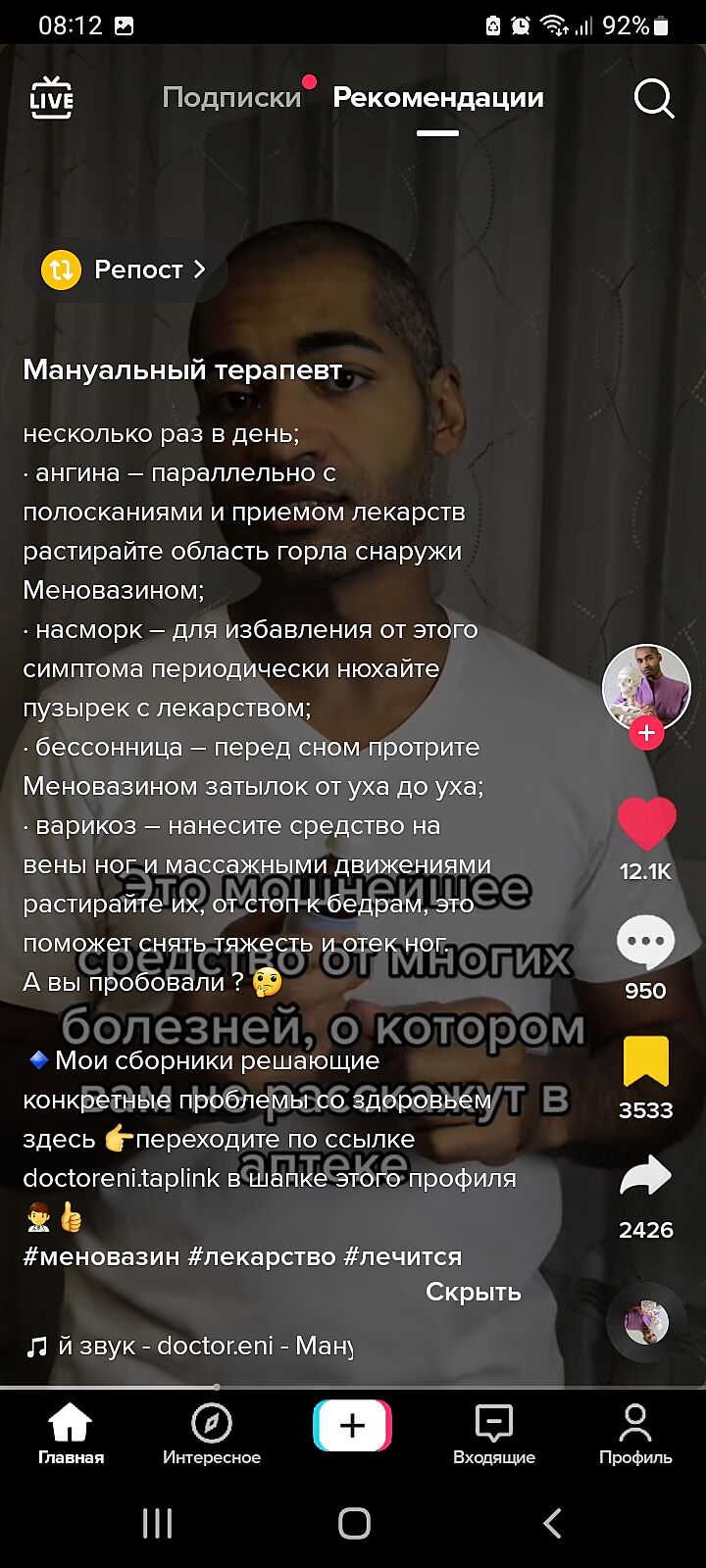Go to the Интересное tab

click(212, 1435)
